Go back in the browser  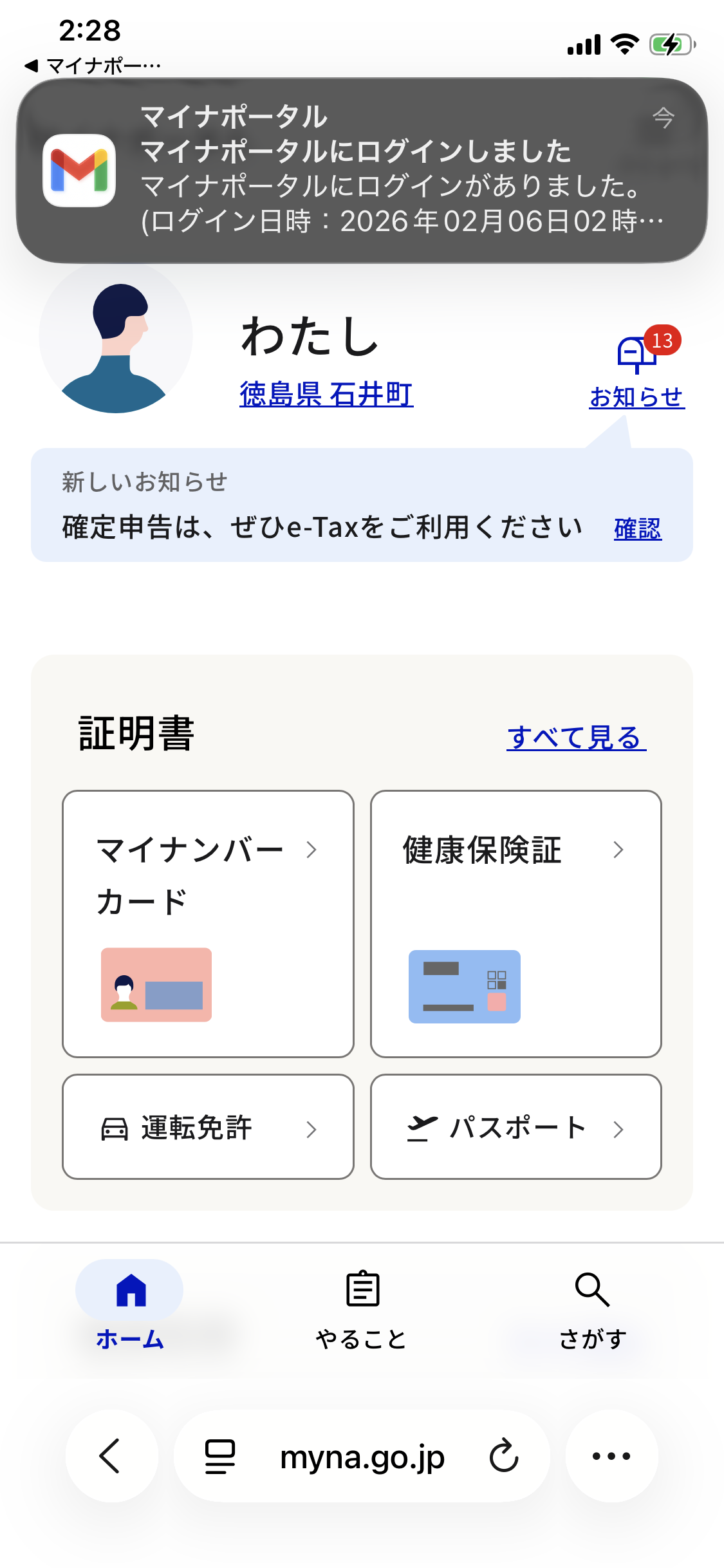coord(111,1456)
